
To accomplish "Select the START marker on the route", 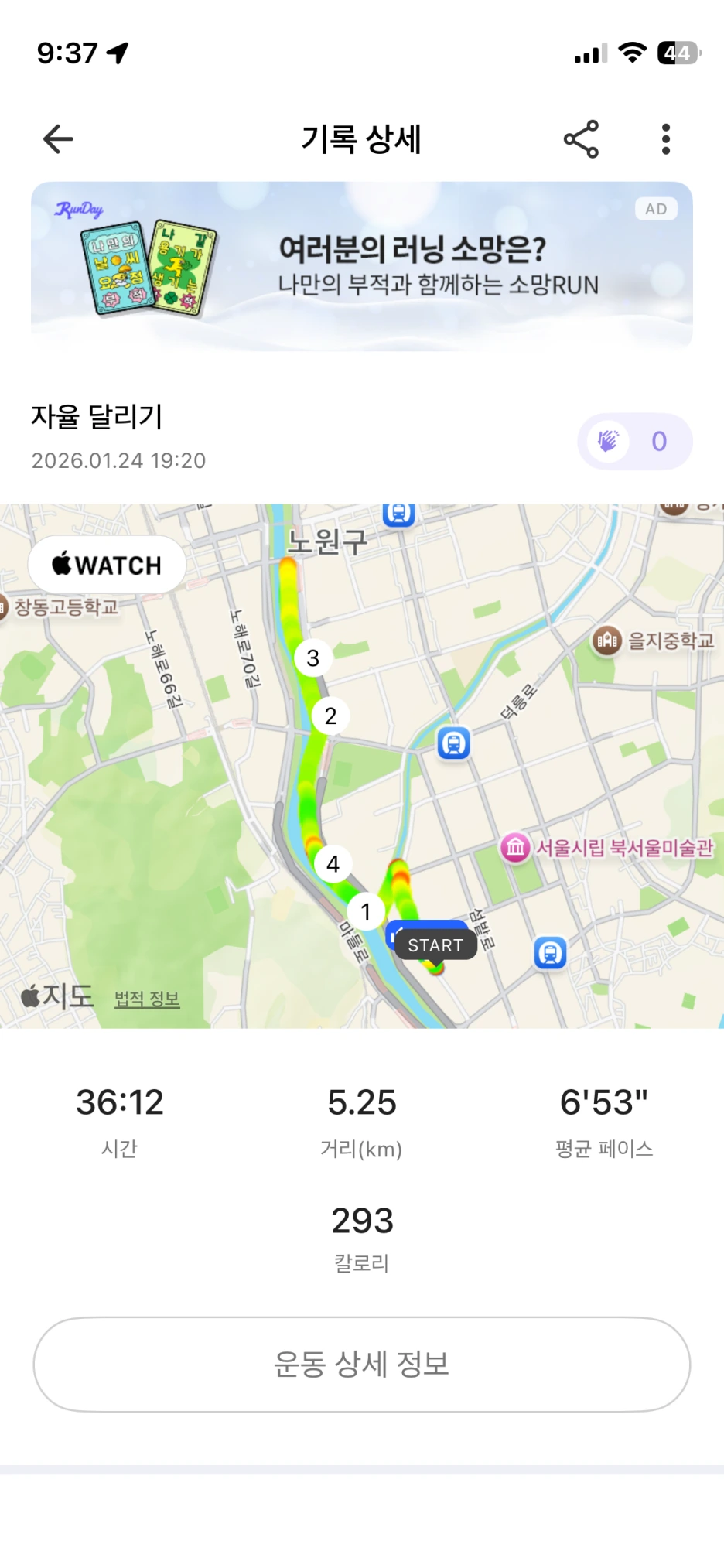I will (435, 945).
